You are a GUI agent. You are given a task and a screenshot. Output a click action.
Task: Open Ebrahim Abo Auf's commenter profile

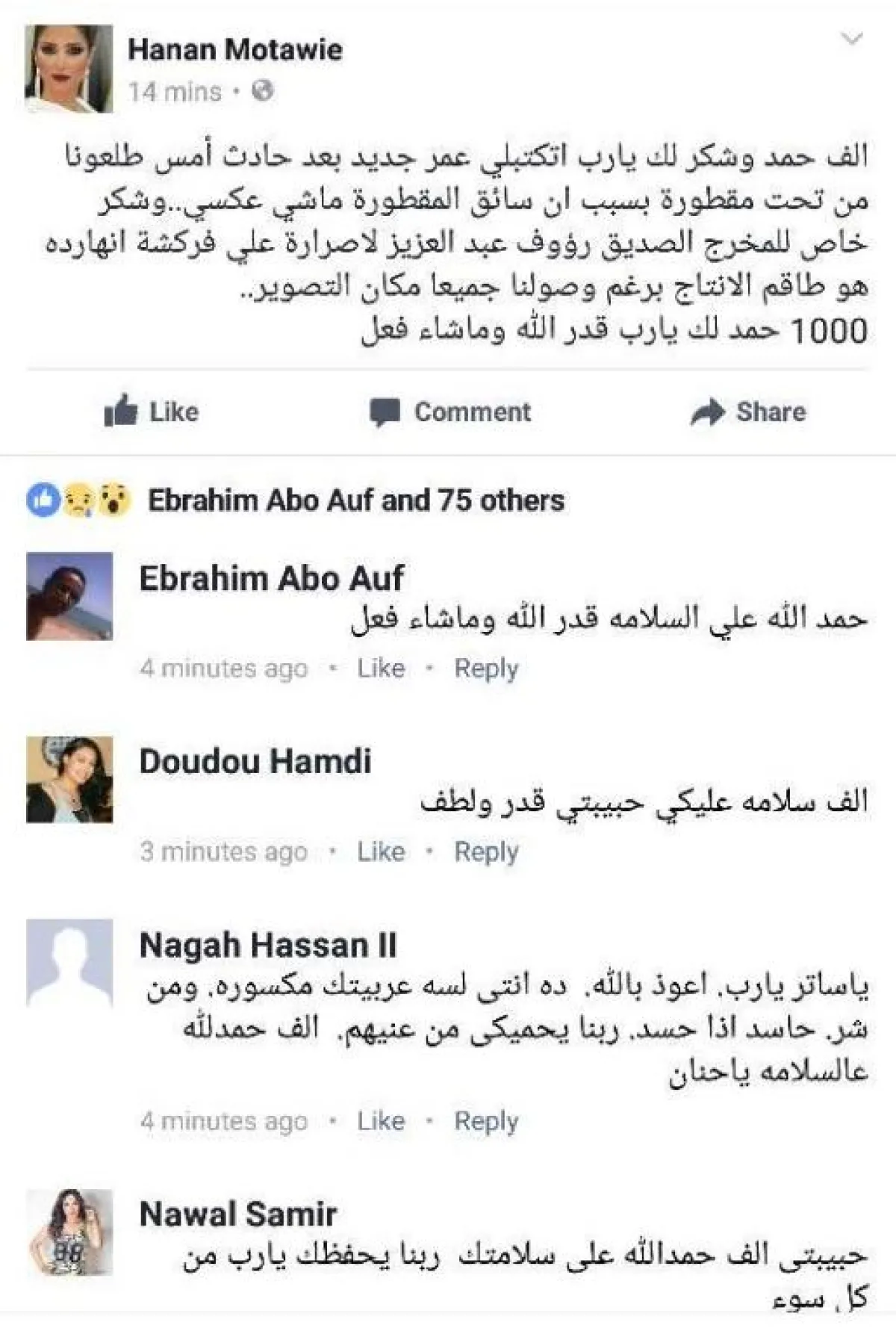point(271,578)
